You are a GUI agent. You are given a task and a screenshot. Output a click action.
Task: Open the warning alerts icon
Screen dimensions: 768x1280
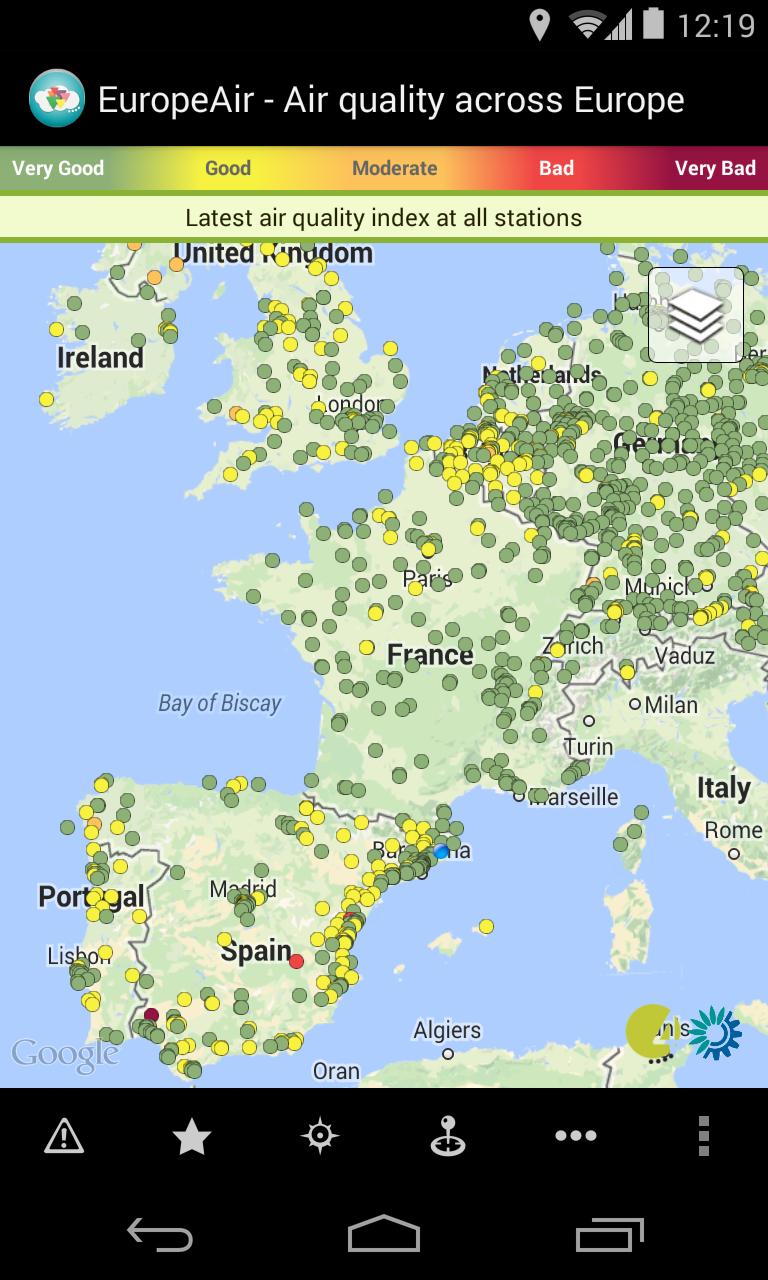click(x=64, y=1135)
